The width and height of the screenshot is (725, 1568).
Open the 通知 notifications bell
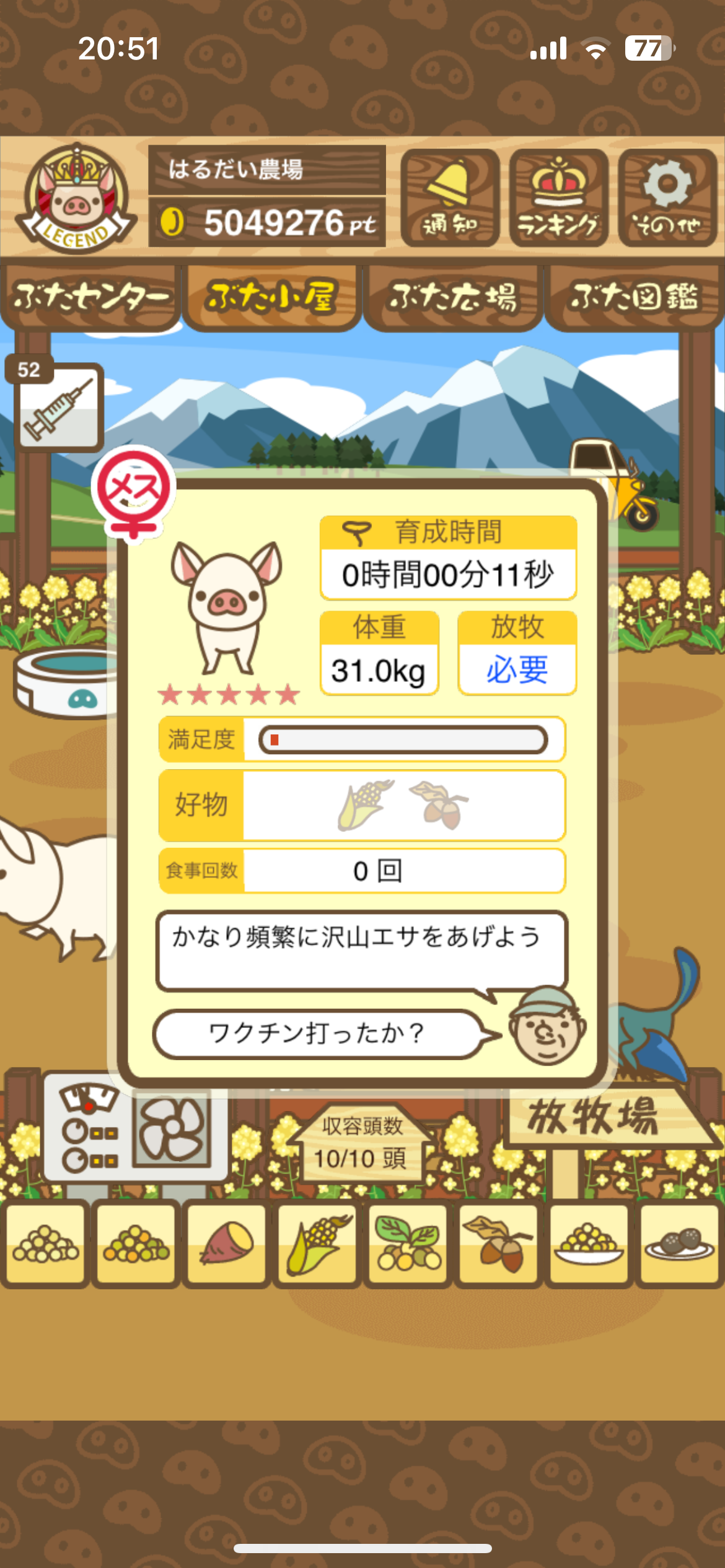pyautogui.click(x=450, y=198)
